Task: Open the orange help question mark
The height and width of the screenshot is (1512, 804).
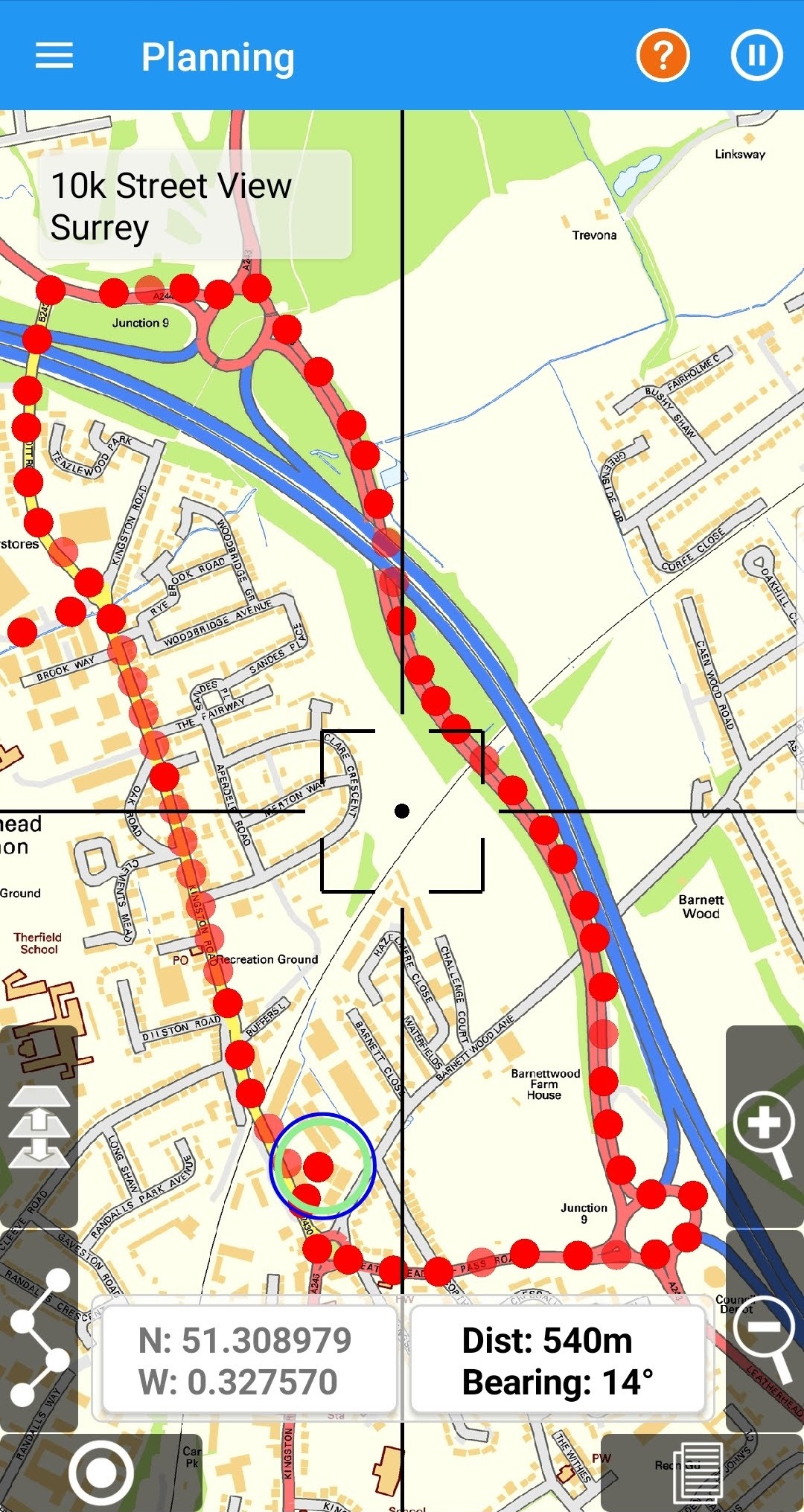Action: (663, 56)
